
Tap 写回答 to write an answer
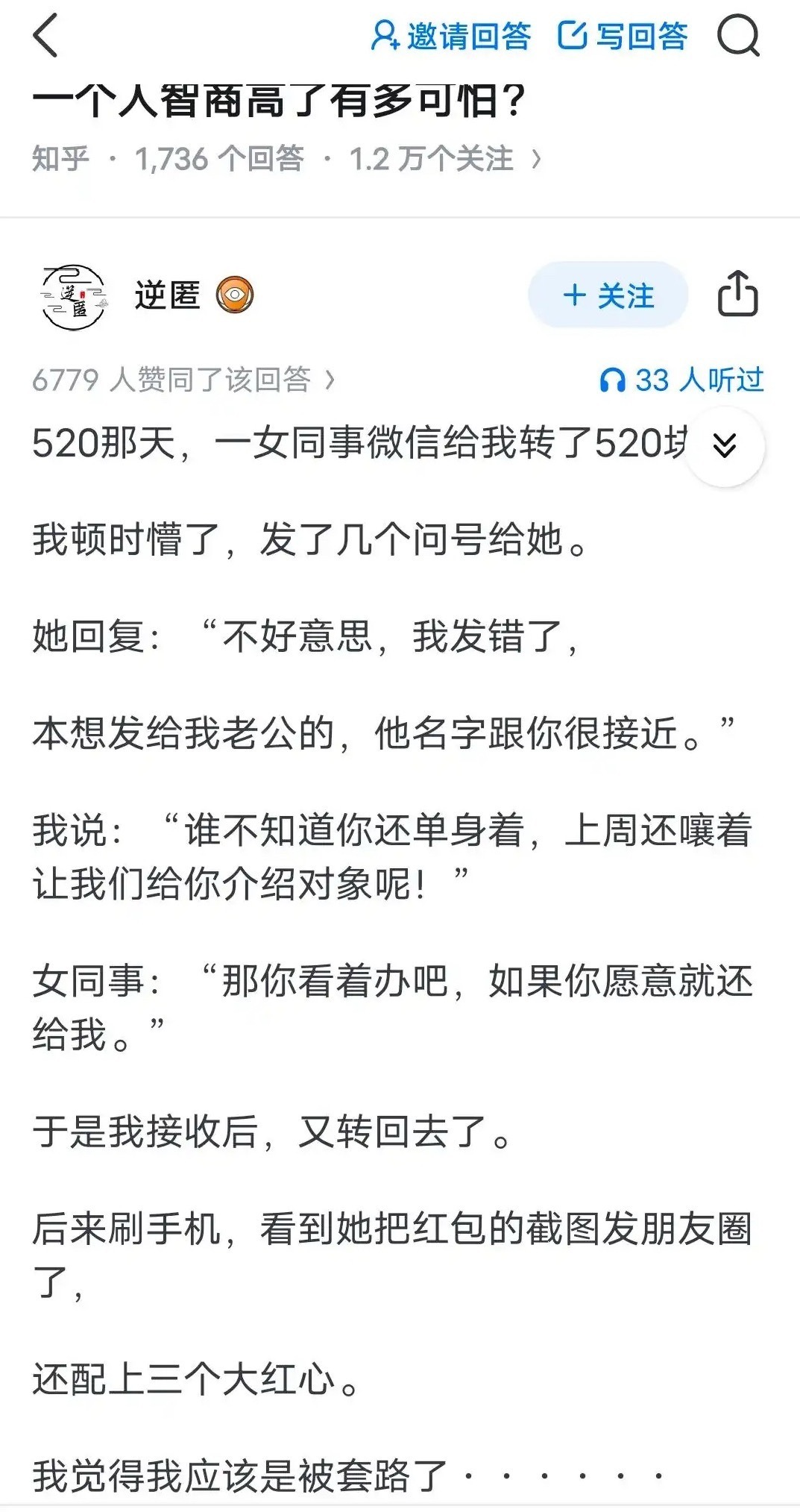(623, 36)
